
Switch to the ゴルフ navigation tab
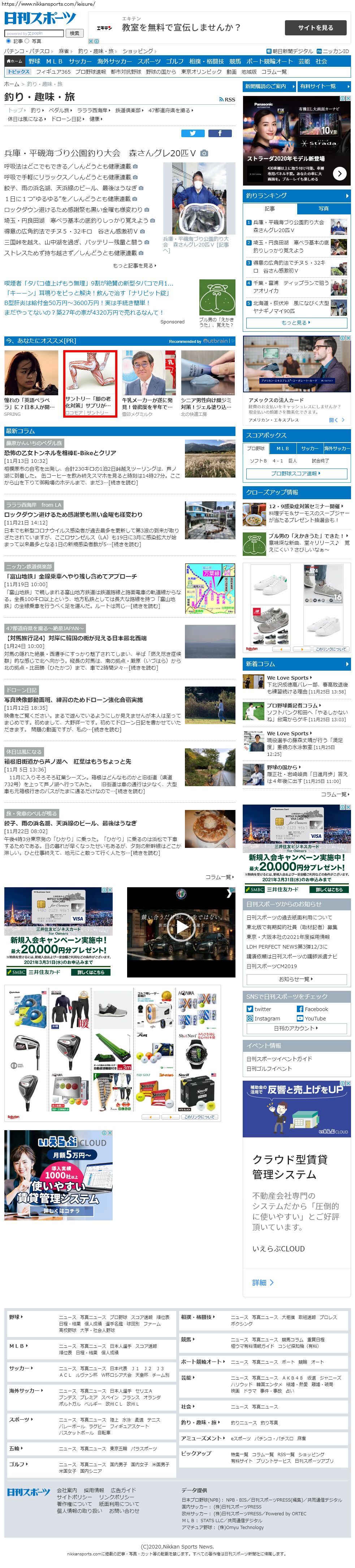coord(175,61)
